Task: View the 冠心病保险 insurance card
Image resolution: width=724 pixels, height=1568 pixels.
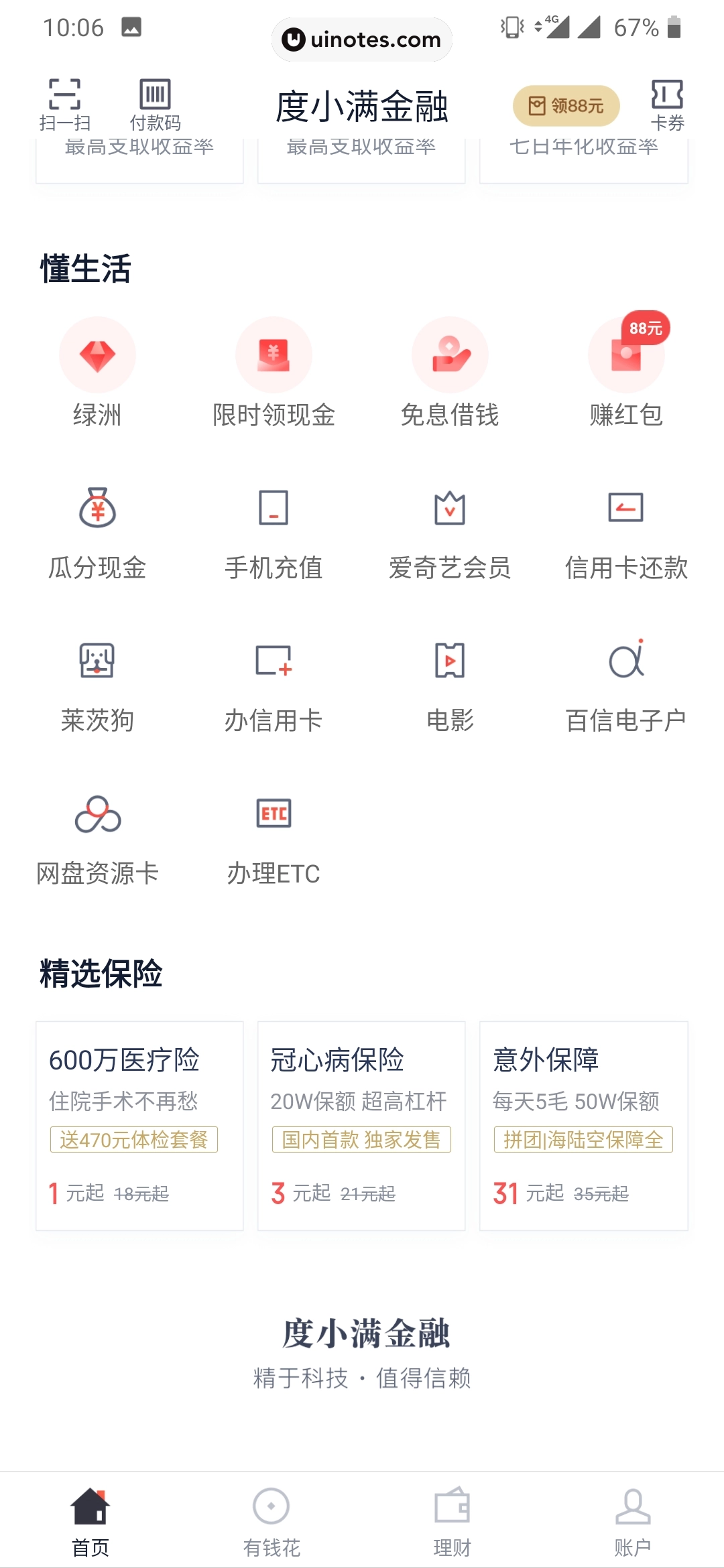Action: [361, 1126]
